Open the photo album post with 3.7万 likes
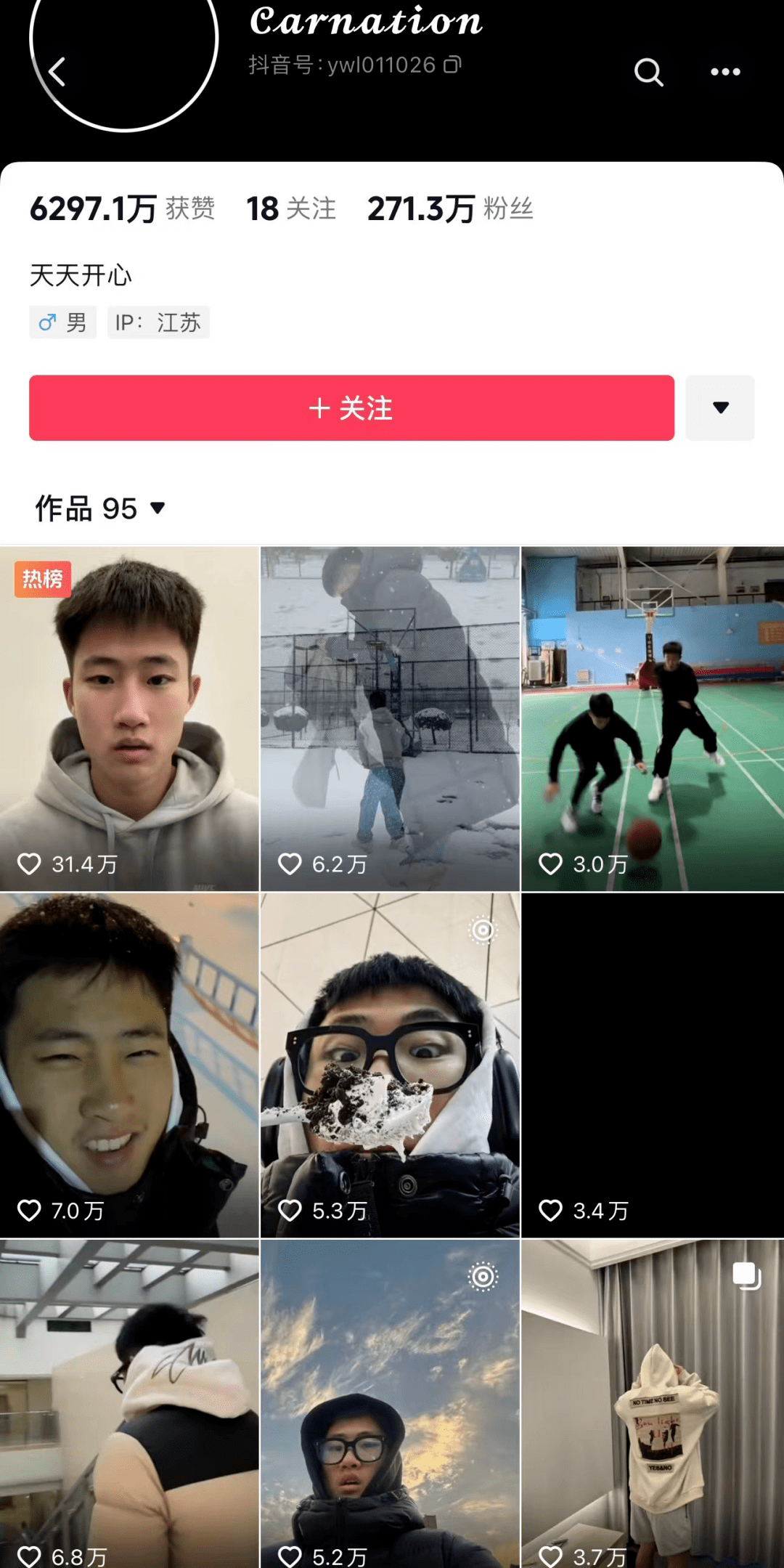The width and height of the screenshot is (784, 1568). click(x=652, y=1402)
